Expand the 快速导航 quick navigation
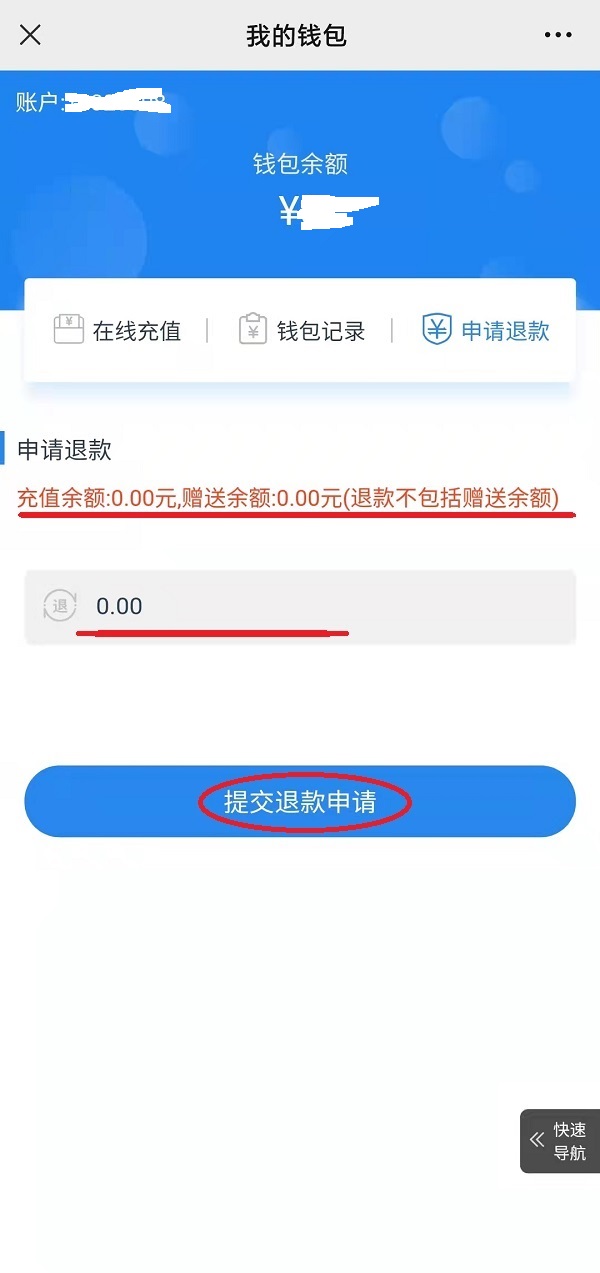Screen dimensions: 600x1273 click(560, 1141)
